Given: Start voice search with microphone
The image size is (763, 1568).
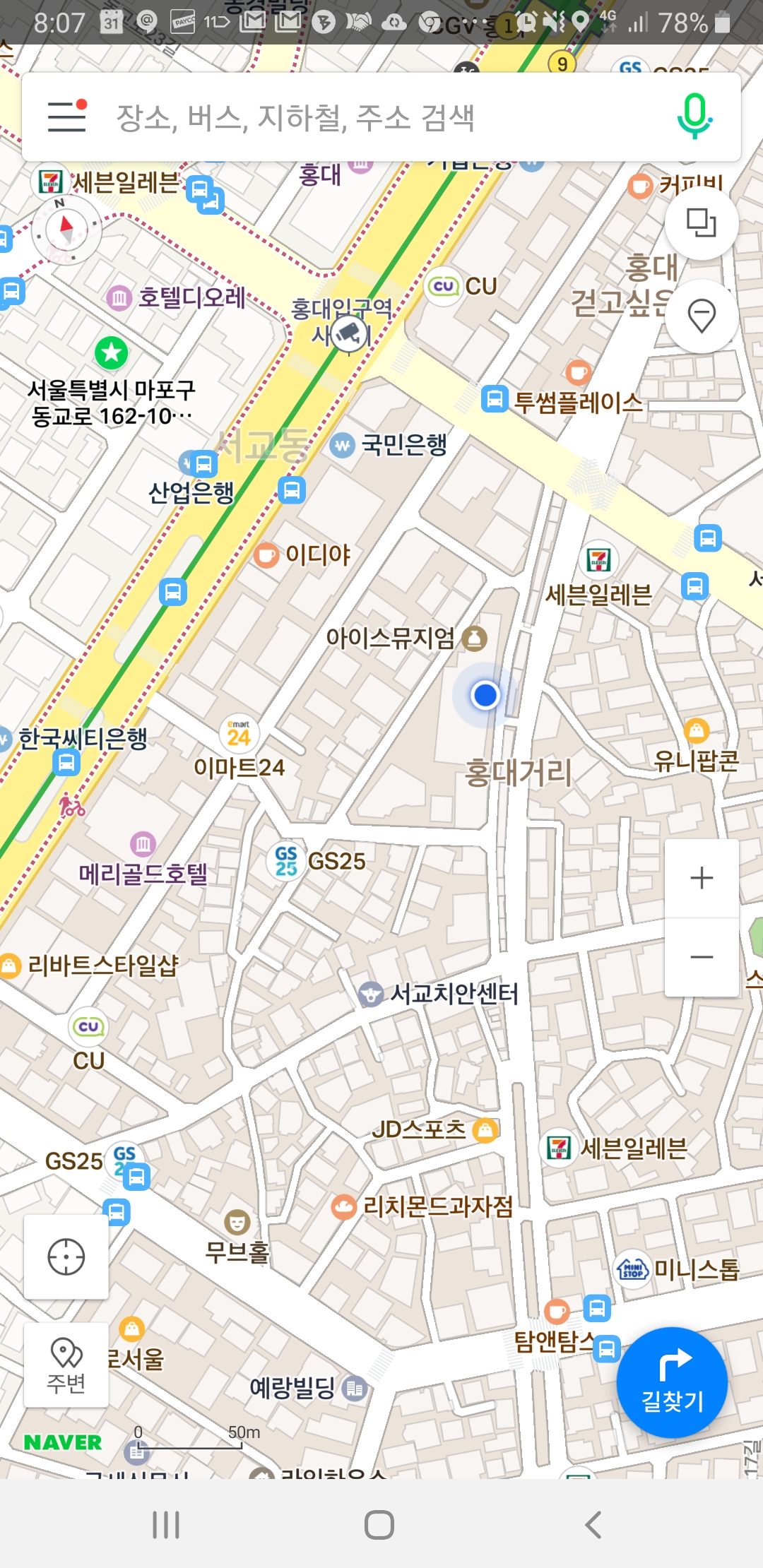Looking at the screenshot, I should (694, 117).
